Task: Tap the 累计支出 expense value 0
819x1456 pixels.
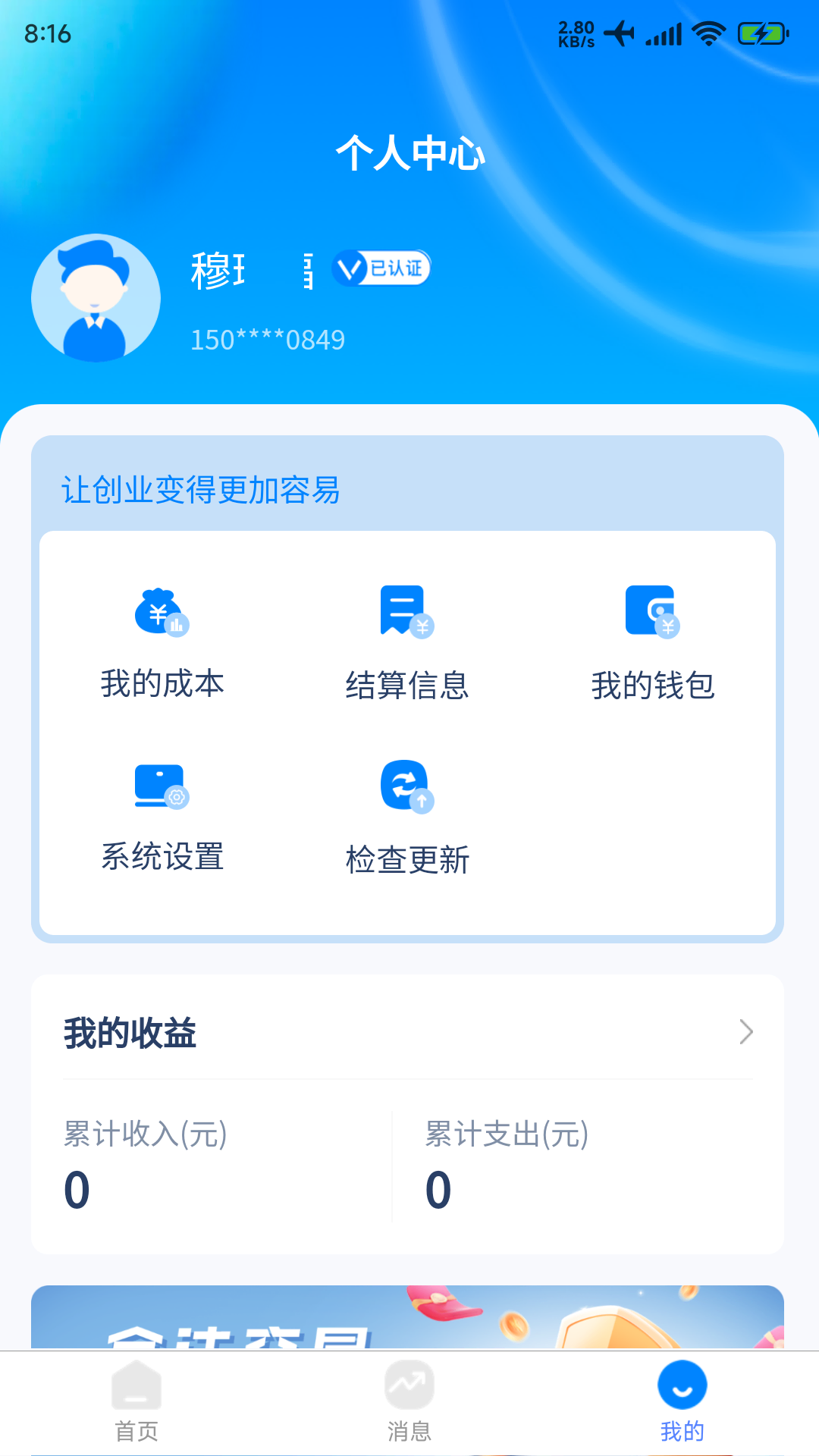Action: [x=438, y=1189]
